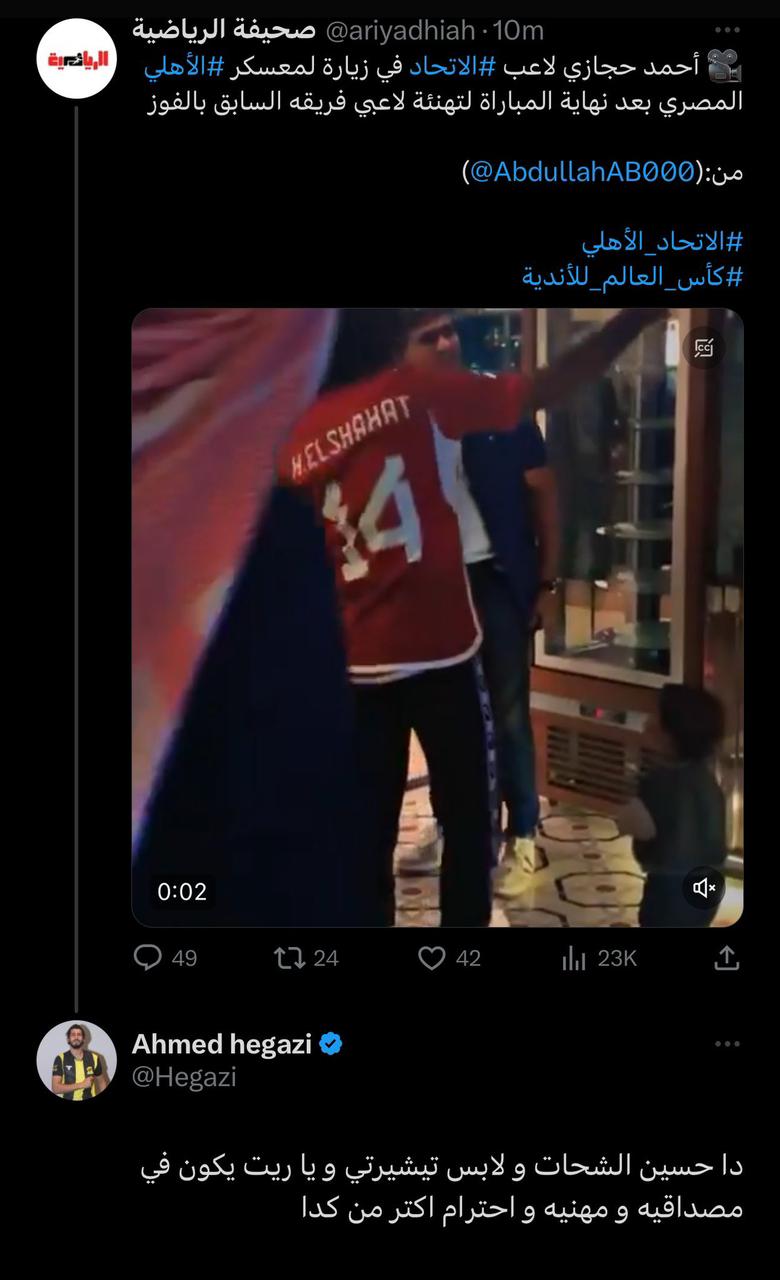Open the #كأس_العالم_للأندية hashtag

[633, 276]
